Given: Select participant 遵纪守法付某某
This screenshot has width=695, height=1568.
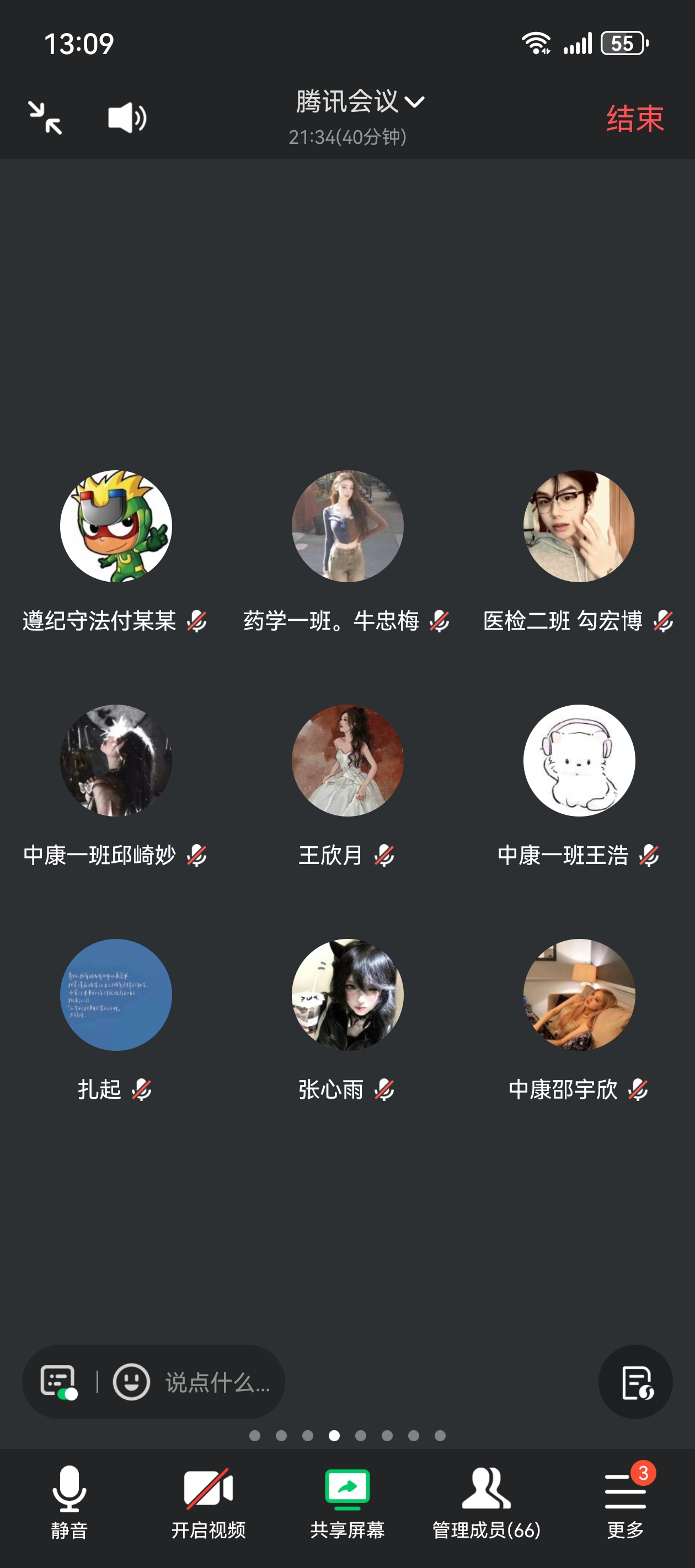Looking at the screenshot, I should (x=116, y=526).
